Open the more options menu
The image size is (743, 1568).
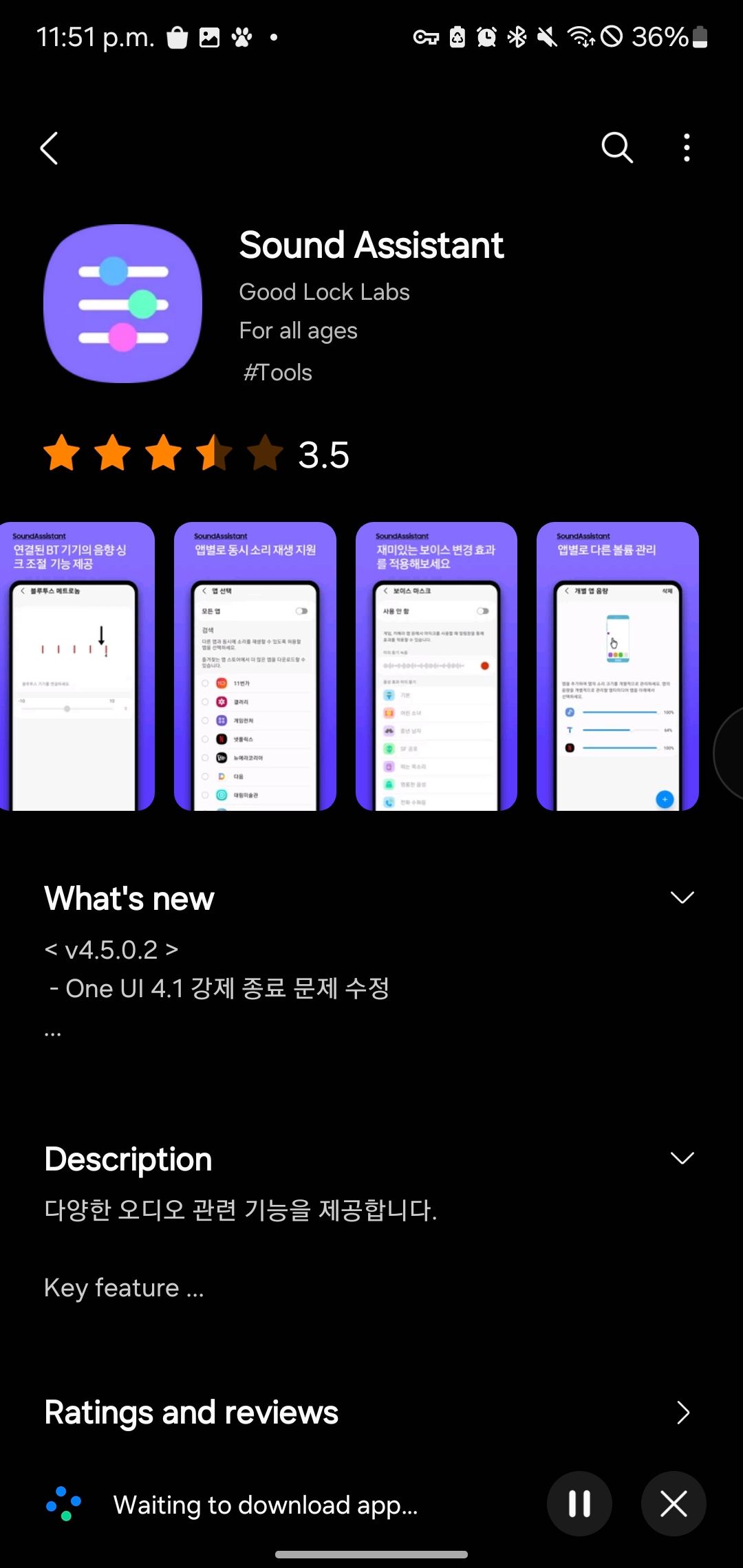point(686,146)
